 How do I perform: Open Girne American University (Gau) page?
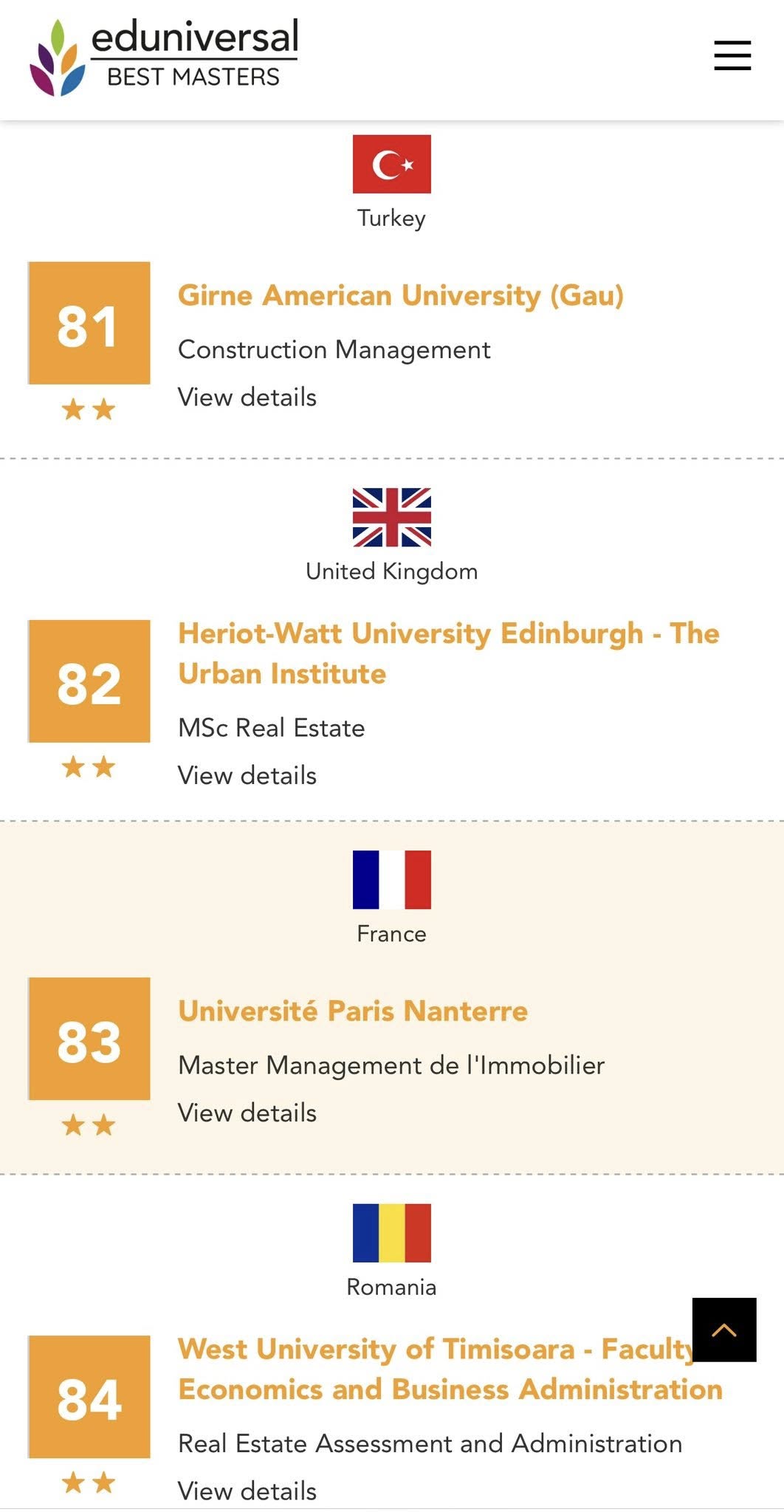pyautogui.click(x=400, y=295)
